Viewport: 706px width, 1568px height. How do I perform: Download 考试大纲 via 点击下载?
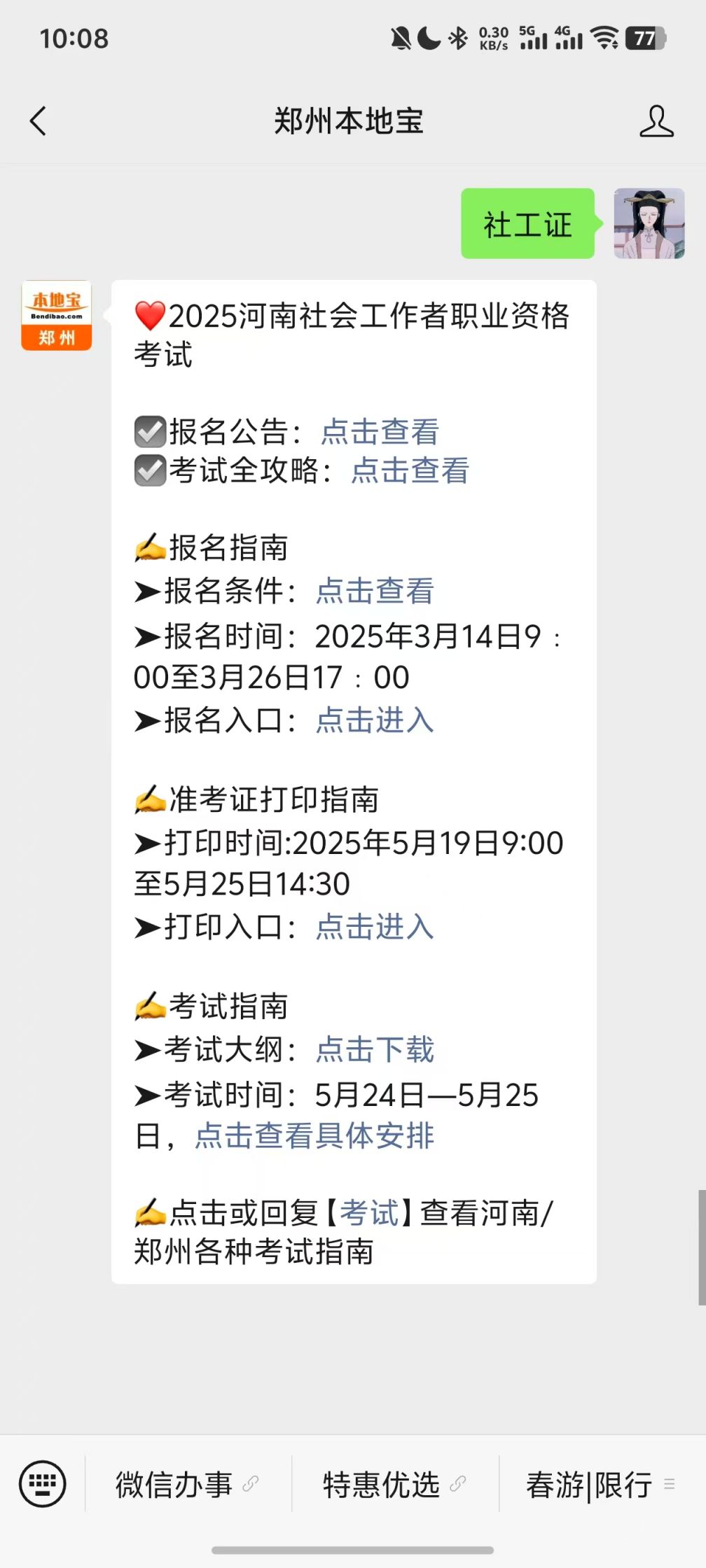375,1049
